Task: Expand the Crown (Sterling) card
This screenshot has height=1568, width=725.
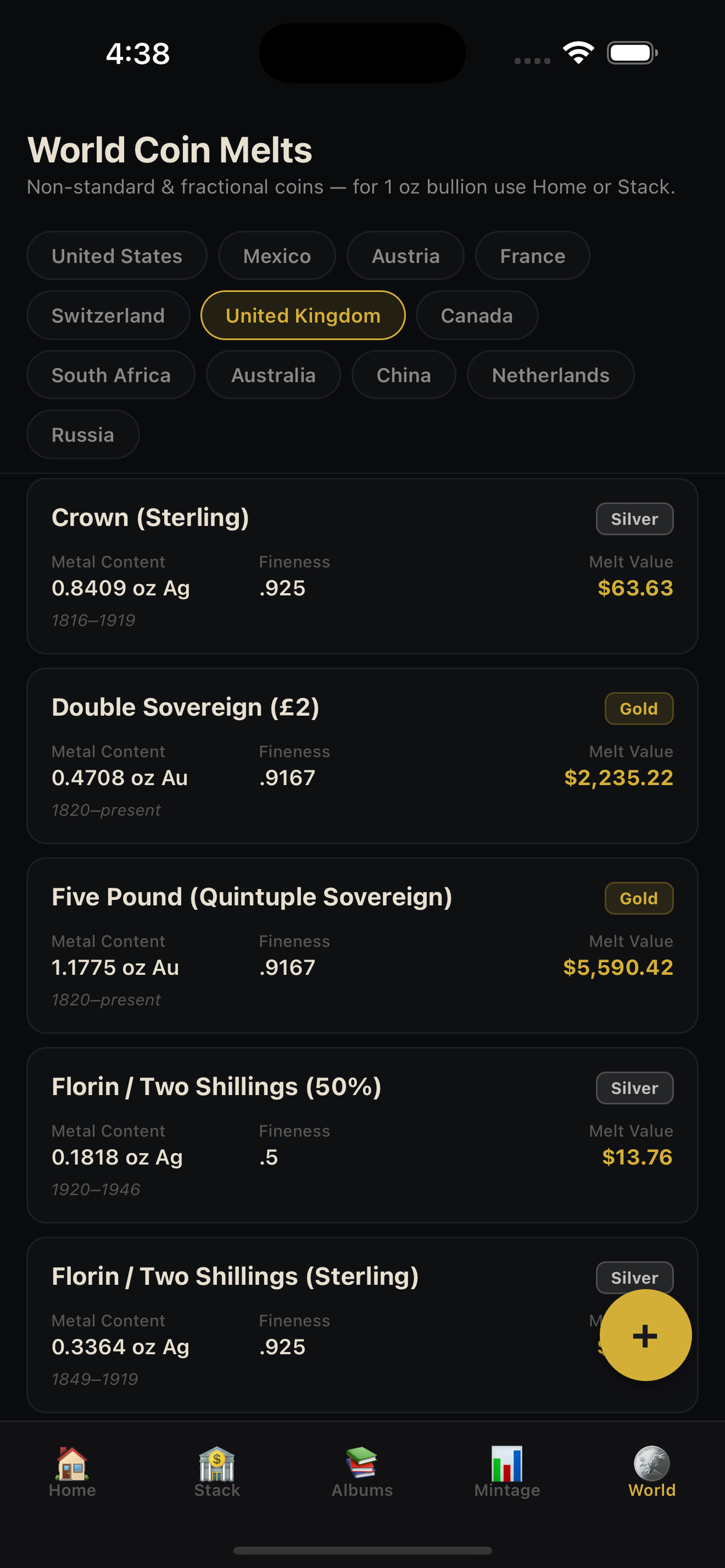Action: click(362, 566)
